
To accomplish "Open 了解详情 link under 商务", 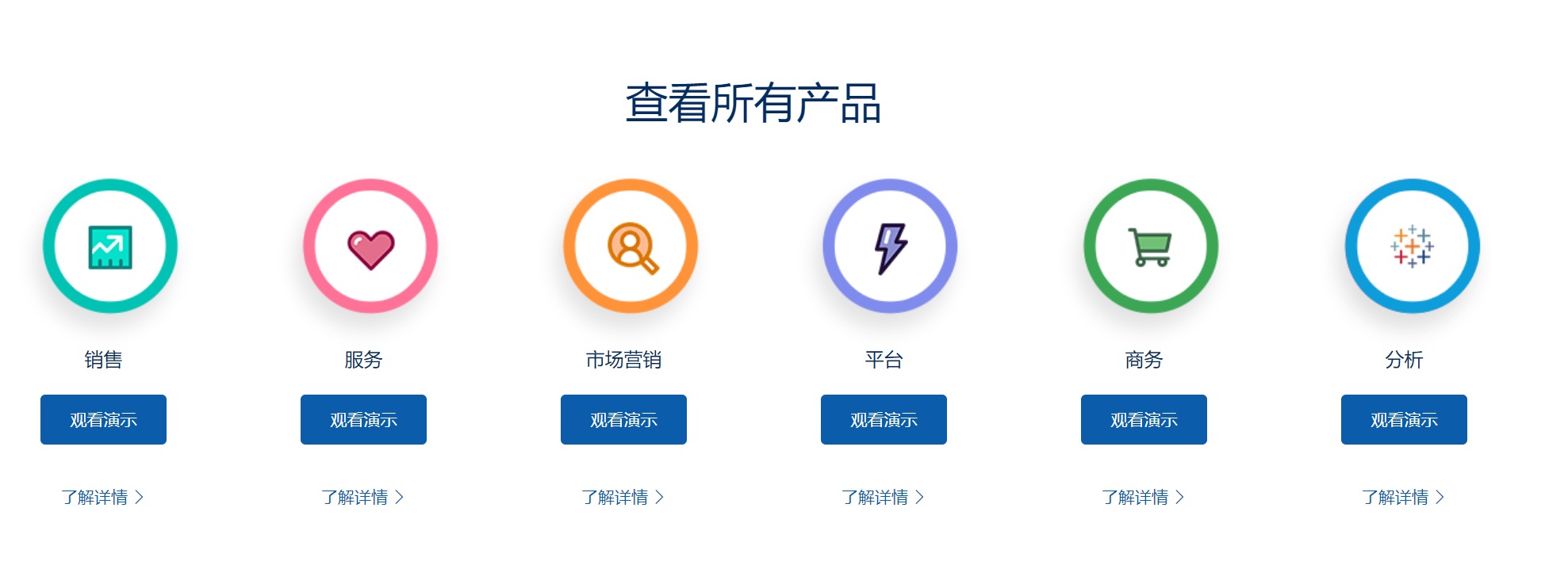I will pos(1143,497).
